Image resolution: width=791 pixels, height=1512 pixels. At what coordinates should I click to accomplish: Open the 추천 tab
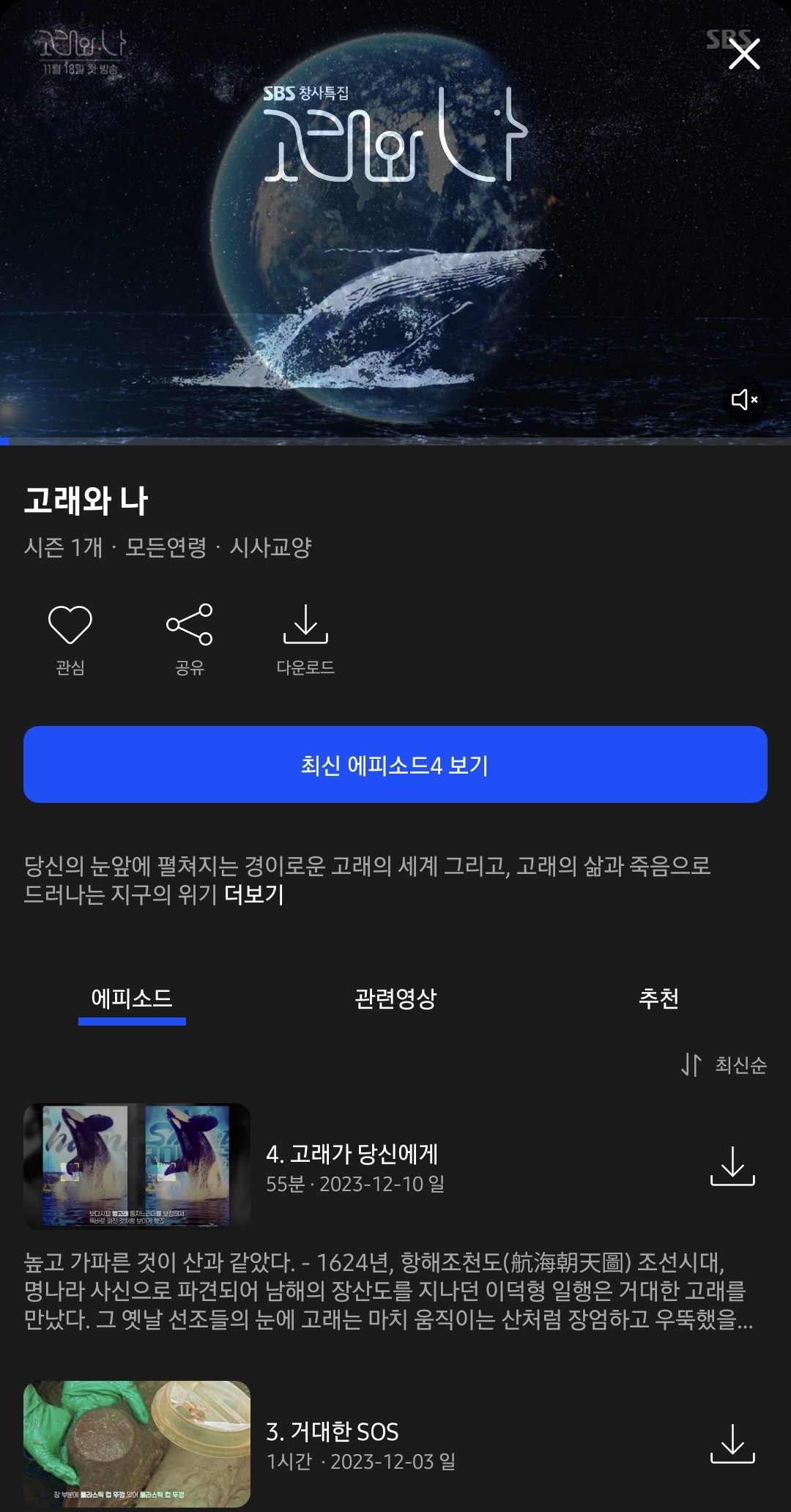(658, 998)
